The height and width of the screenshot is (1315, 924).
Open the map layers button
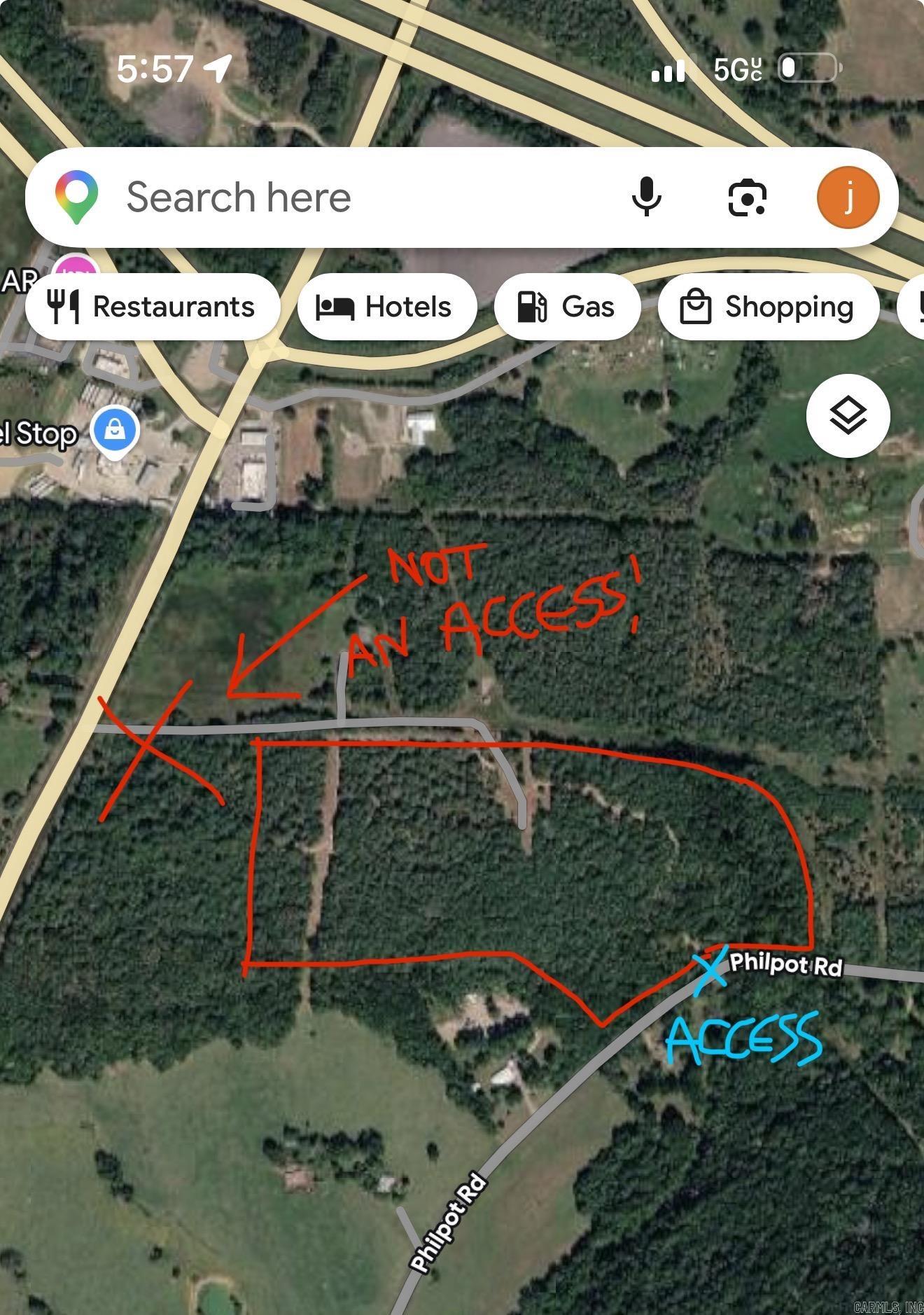pos(848,416)
